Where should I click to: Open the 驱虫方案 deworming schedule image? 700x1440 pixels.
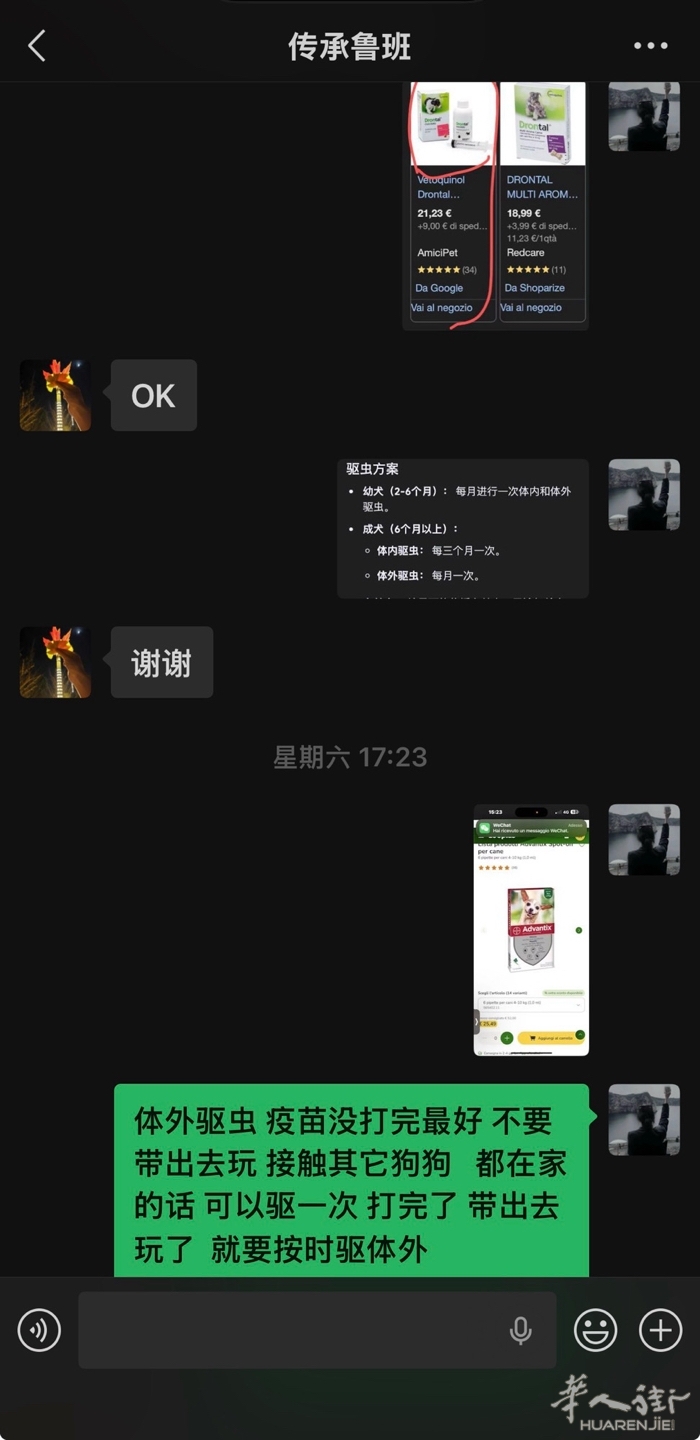coord(463,529)
